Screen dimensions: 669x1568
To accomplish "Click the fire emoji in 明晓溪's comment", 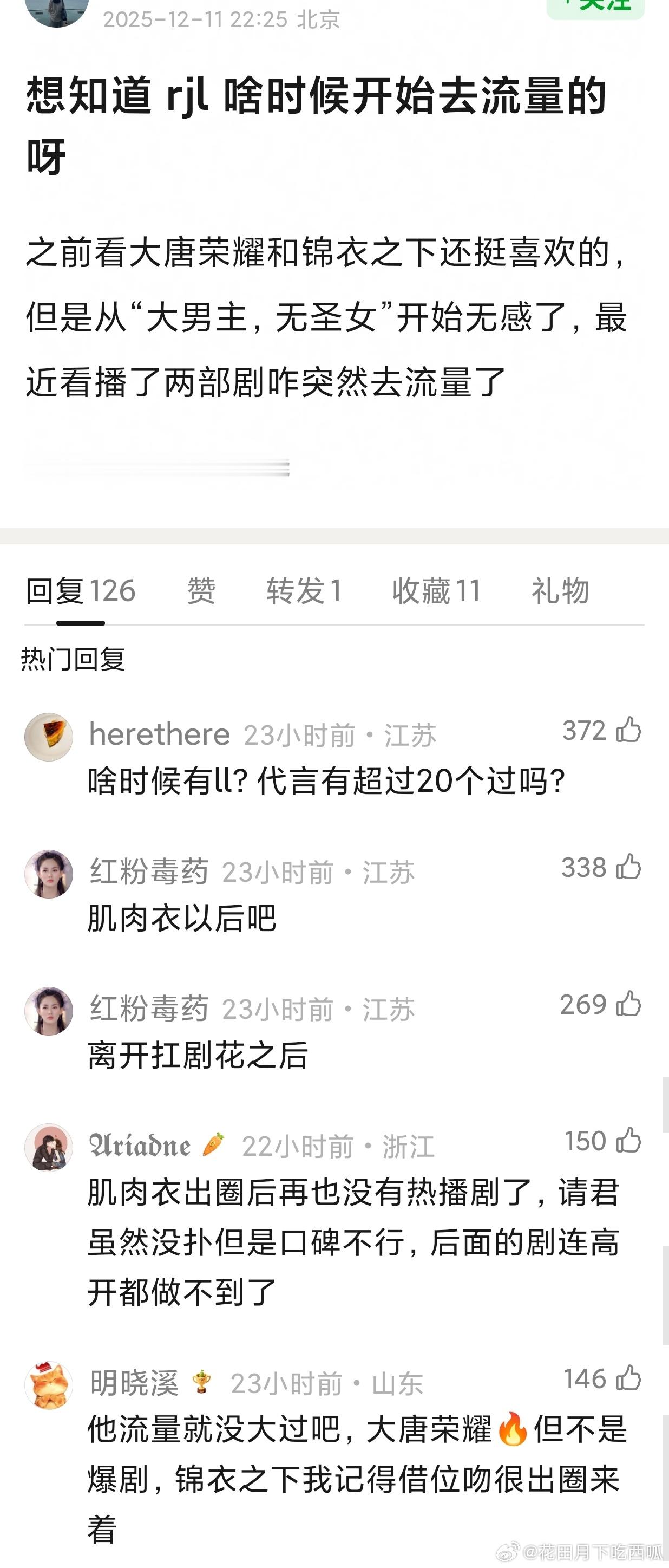I will (513, 1430).
